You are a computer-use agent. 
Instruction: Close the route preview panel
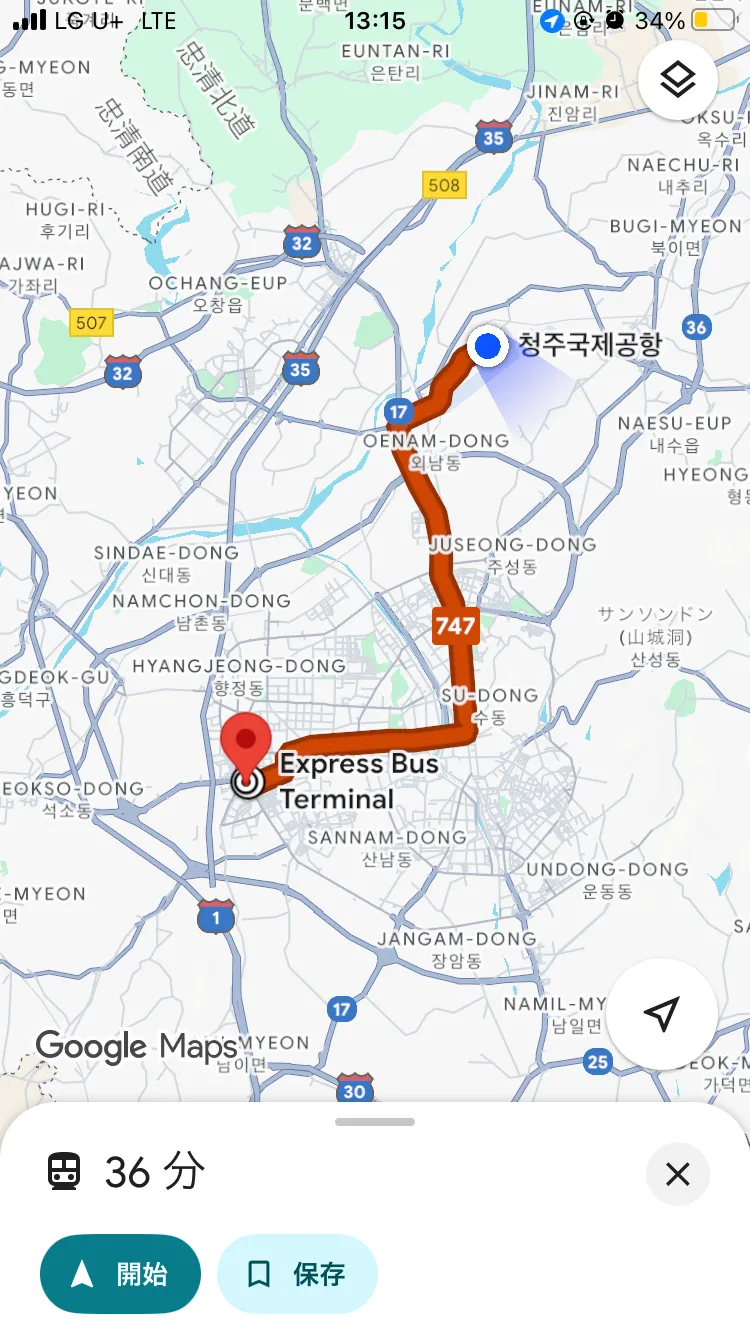(x=677, y=1174)
